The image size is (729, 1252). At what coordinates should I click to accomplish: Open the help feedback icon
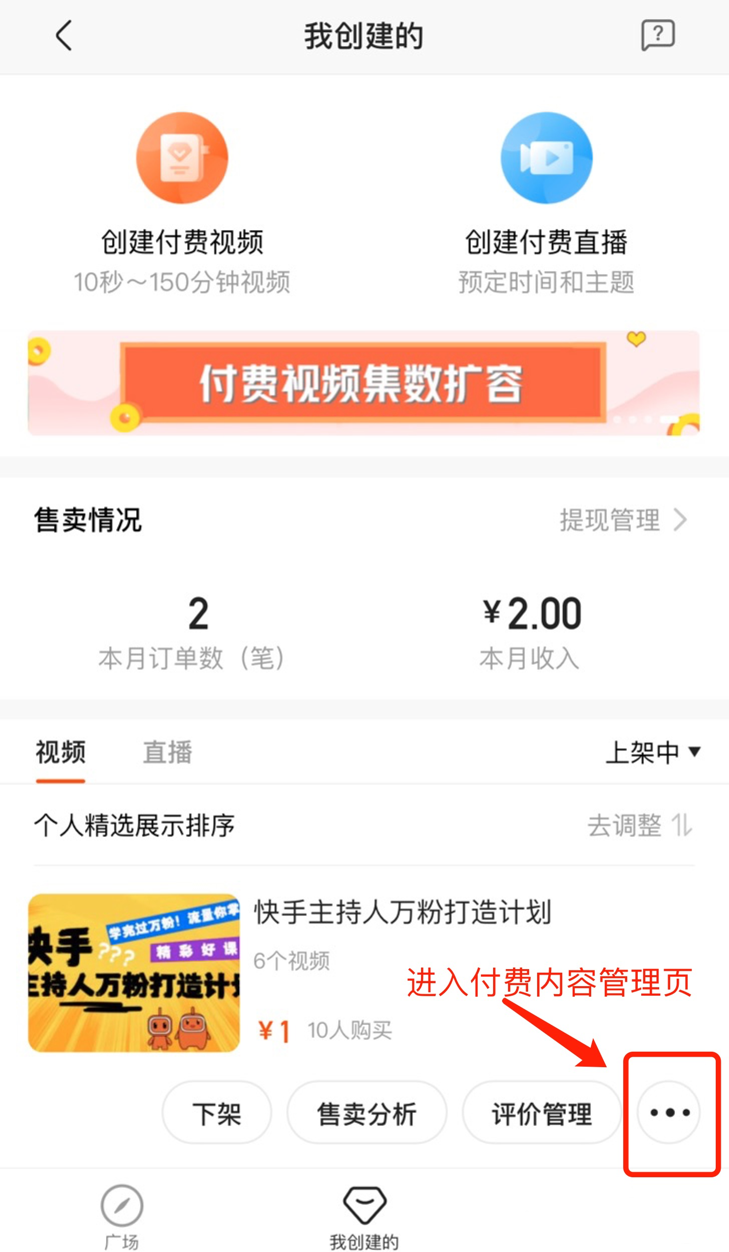(x=657, y=36)
